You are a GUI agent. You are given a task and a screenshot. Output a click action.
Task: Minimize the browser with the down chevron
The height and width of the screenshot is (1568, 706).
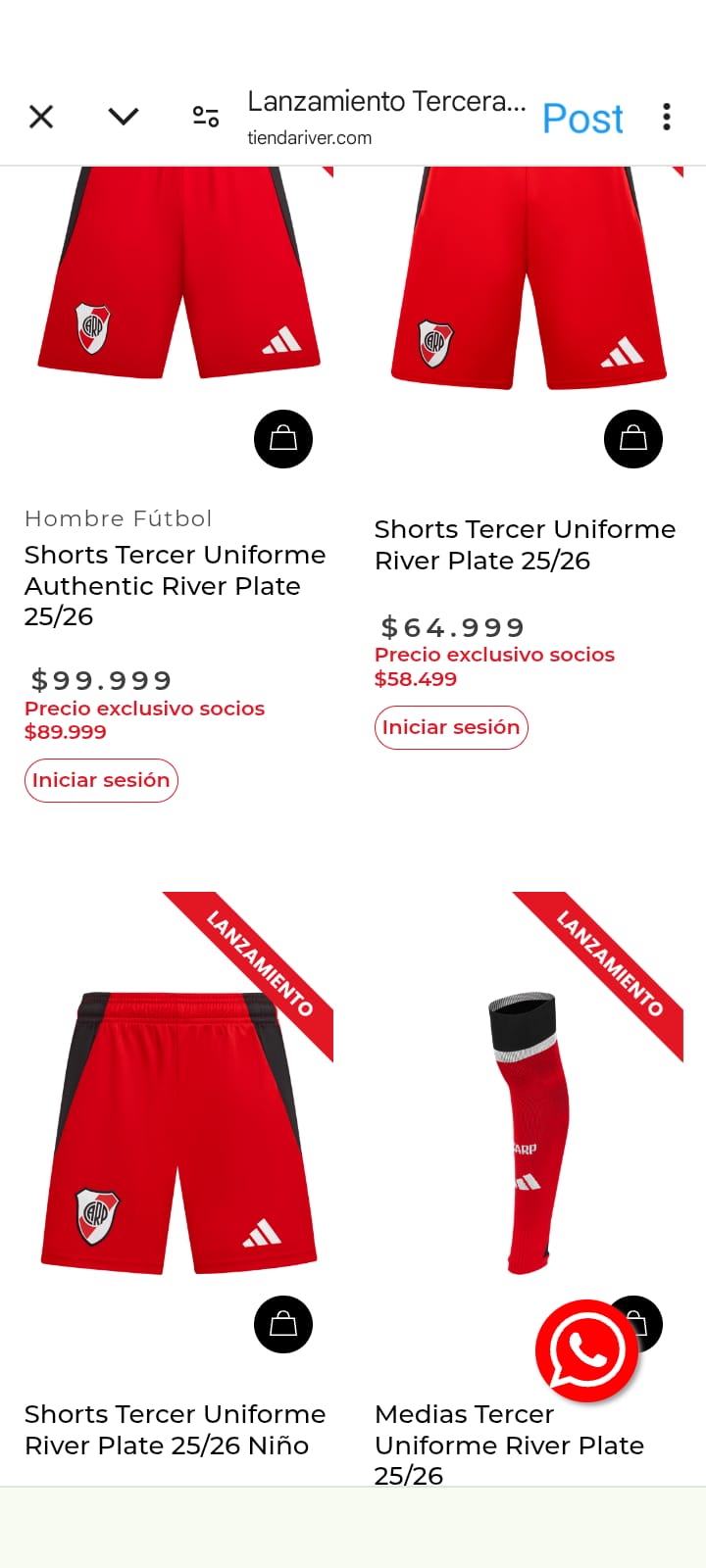[124, 117]
